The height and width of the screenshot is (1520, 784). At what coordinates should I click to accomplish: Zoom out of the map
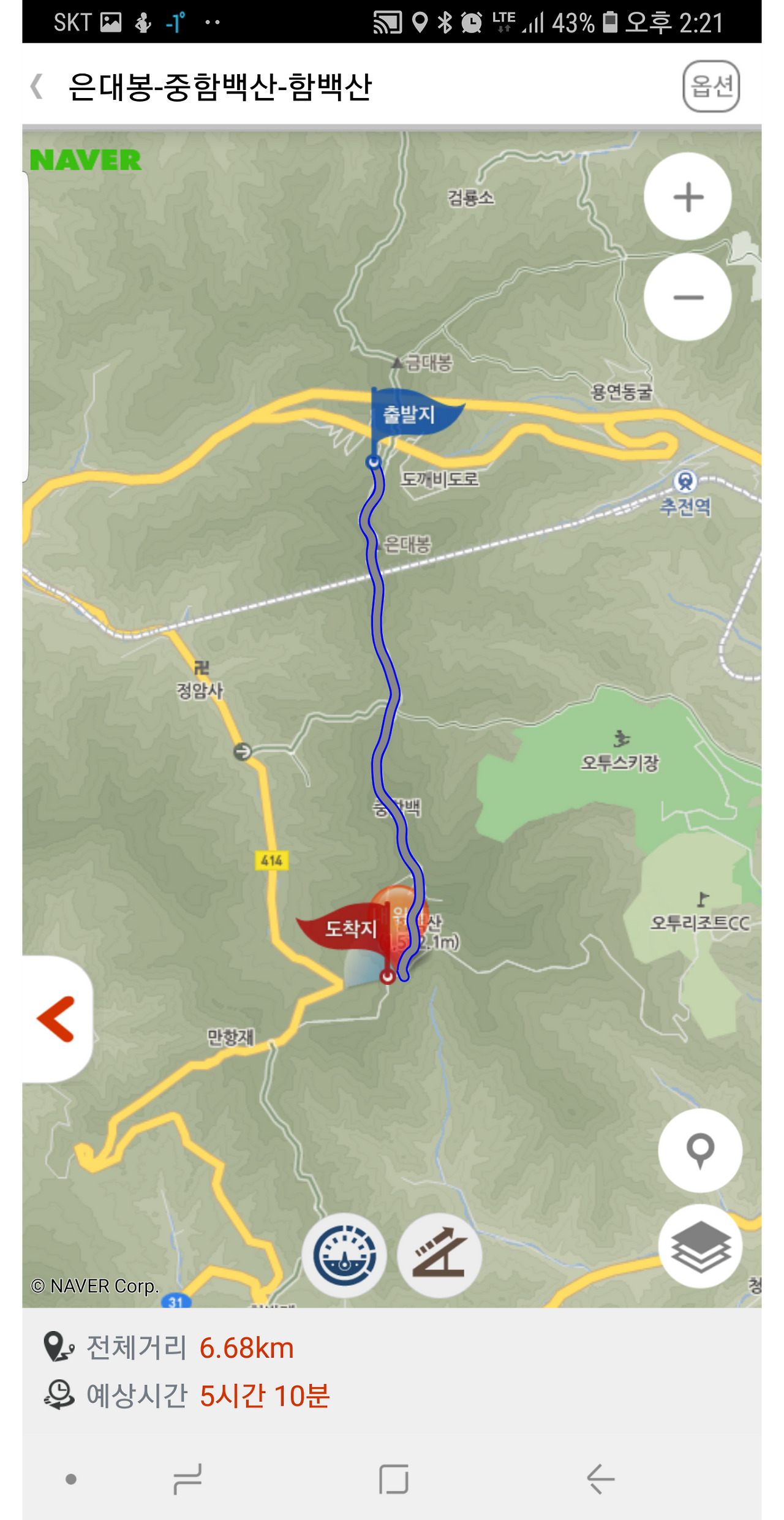688,298
